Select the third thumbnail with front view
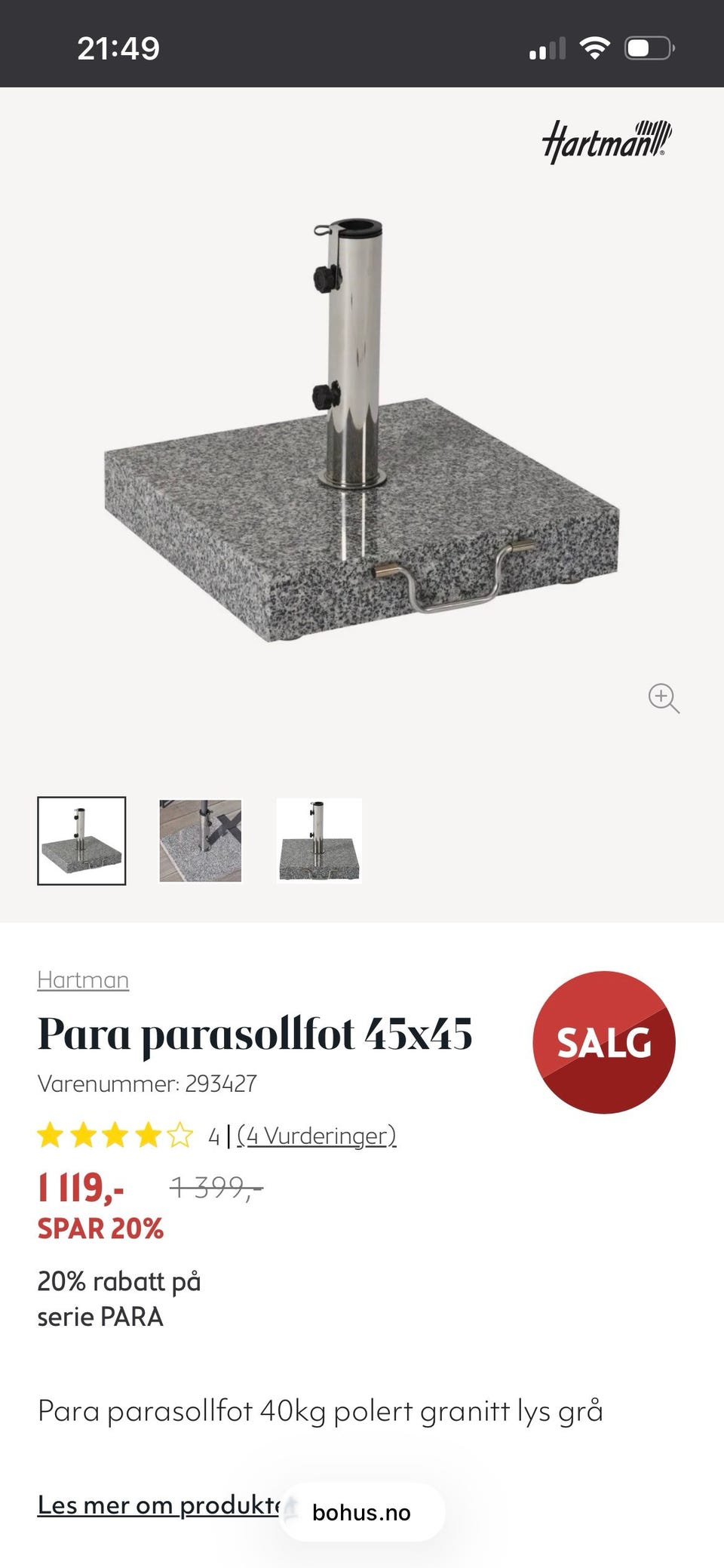724x1568 pixels. click(319, 841)
